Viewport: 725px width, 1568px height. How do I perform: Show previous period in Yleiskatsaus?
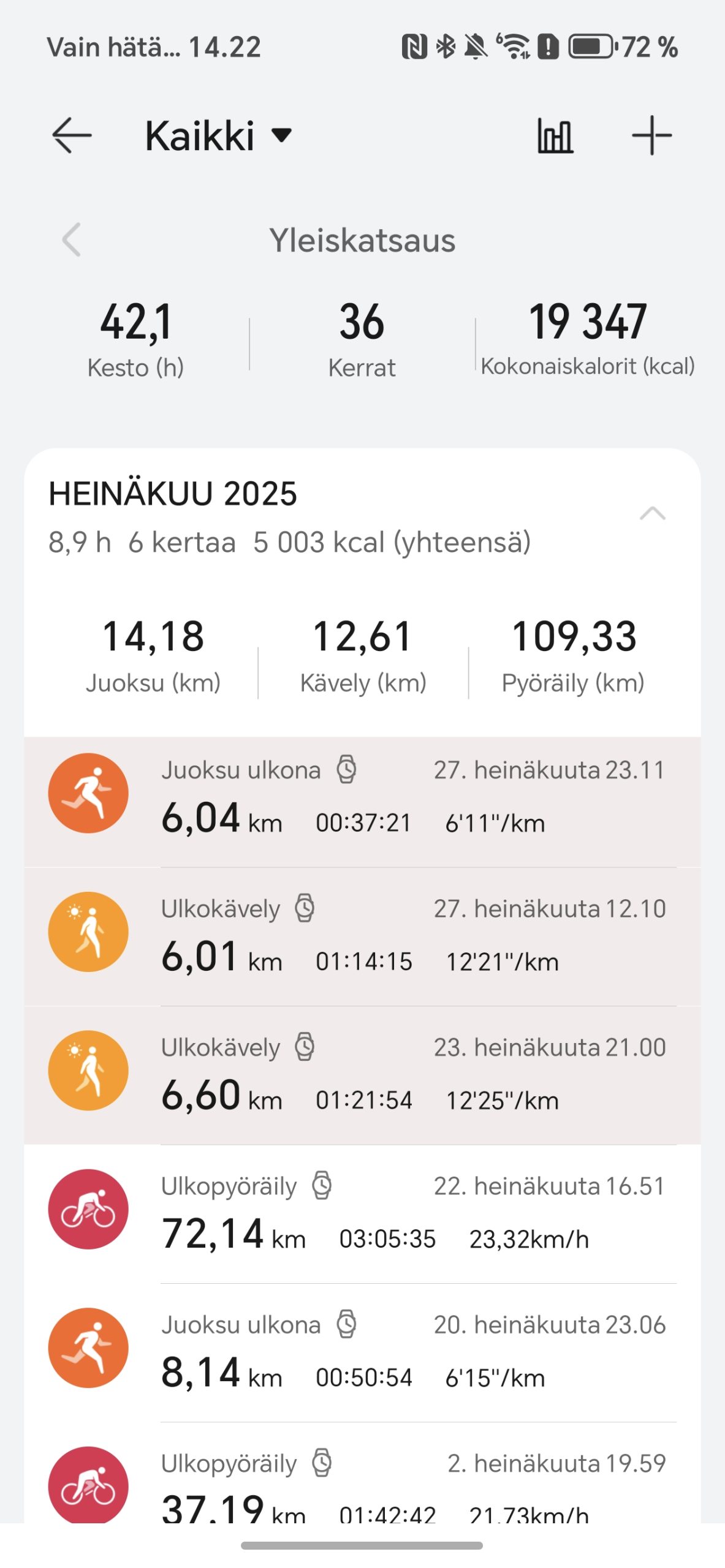72,239
